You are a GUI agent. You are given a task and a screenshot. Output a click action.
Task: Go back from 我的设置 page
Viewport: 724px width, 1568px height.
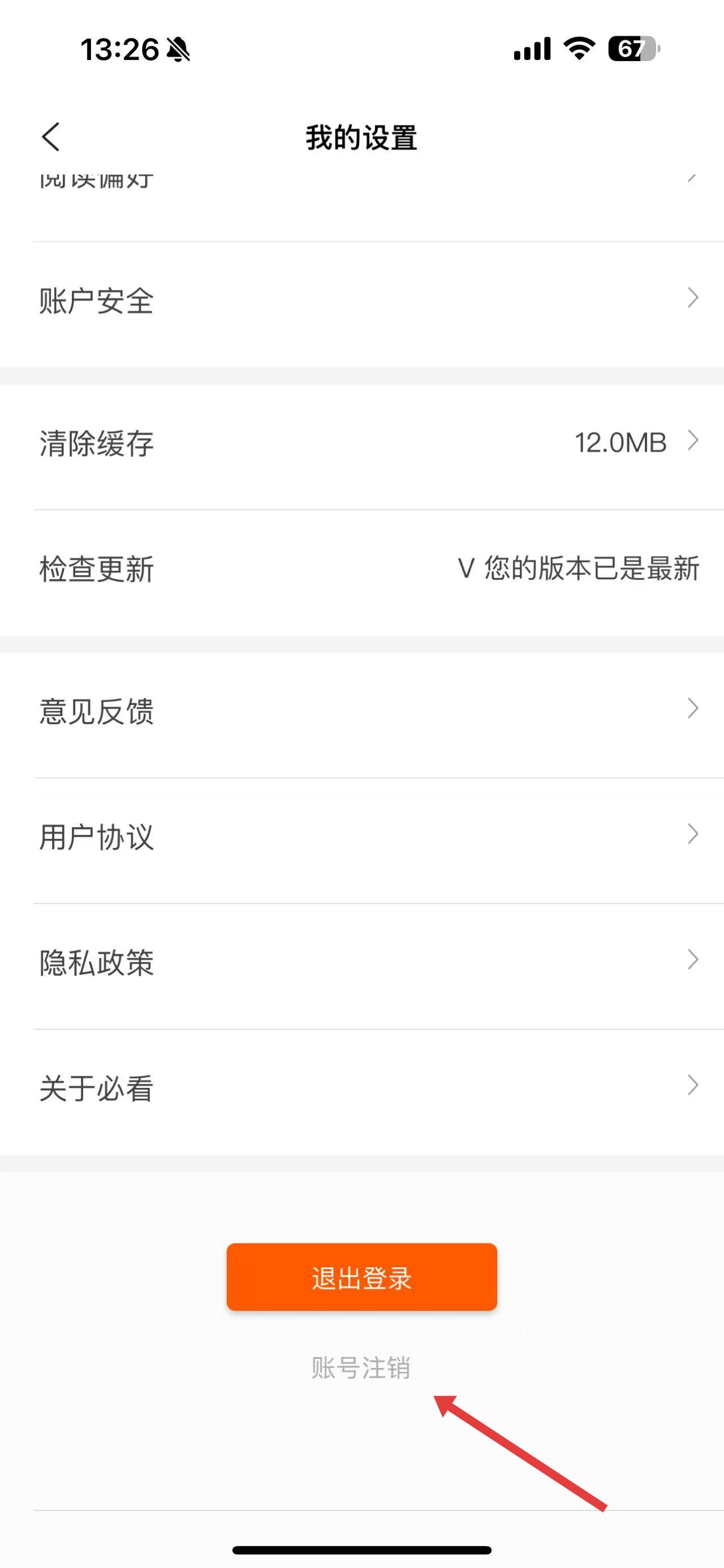click(x=51, y=137)
